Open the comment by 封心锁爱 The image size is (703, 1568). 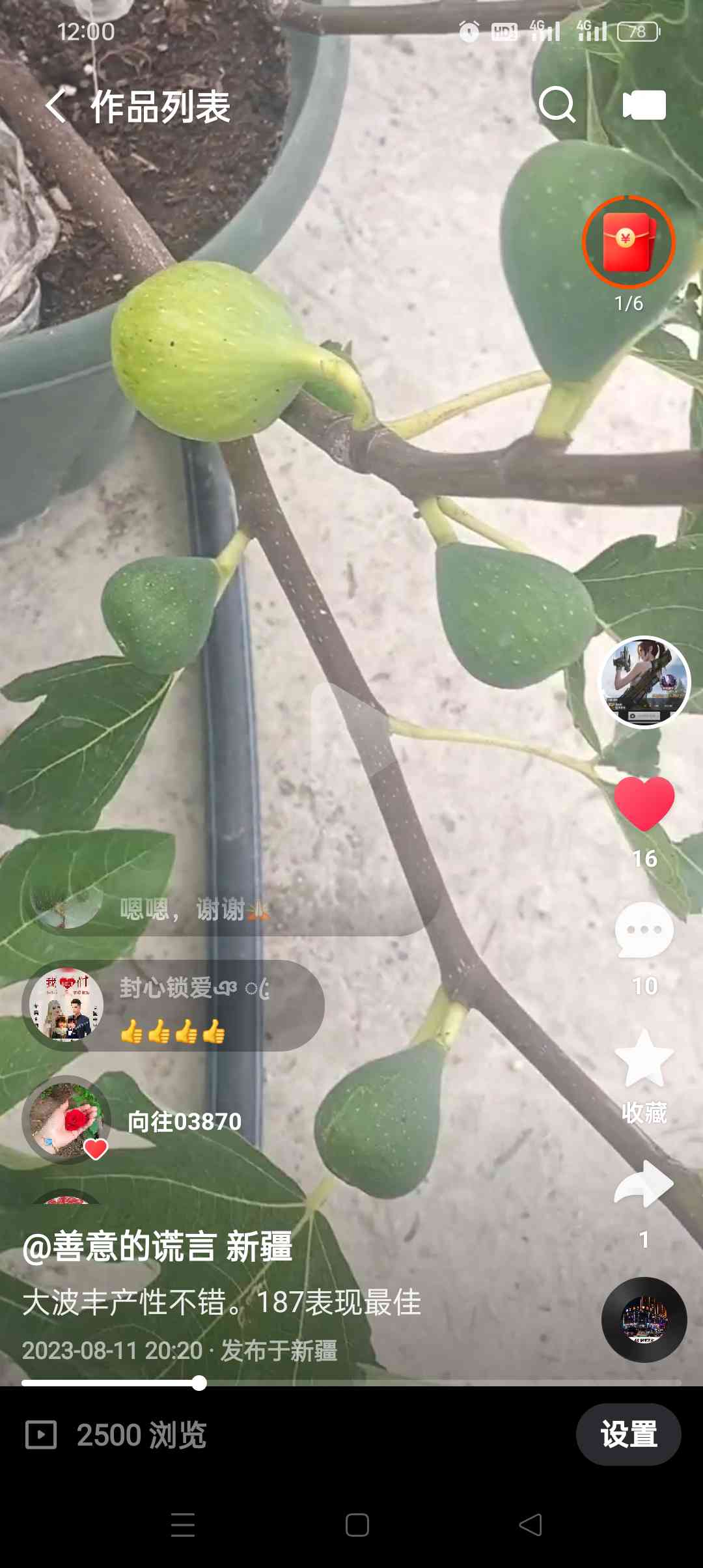pyautogui.click(x=173, y=1005)
